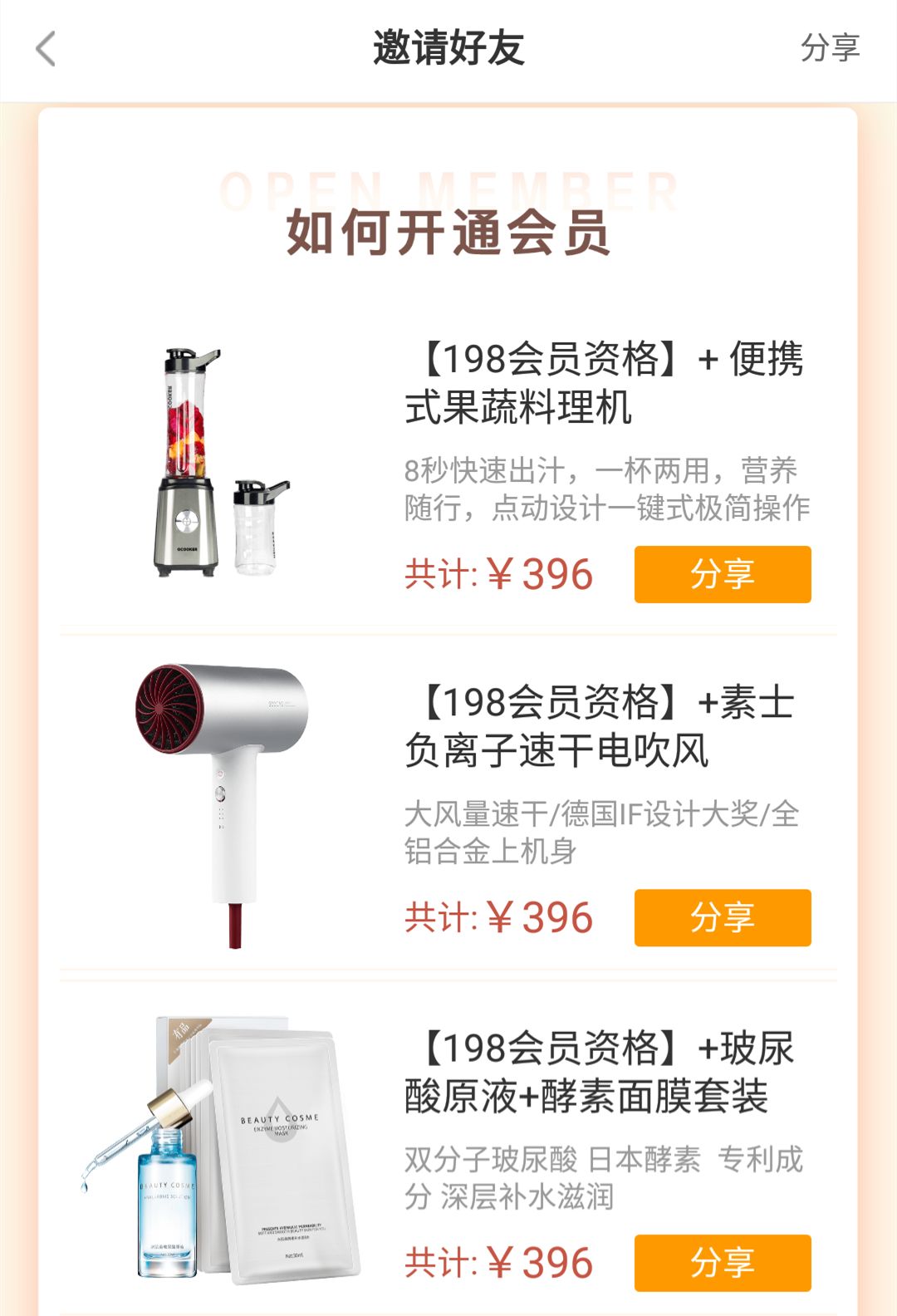
Task: Share the 玻尿酸原液+酵素面膜套装 bundle
Action: [722, 1263]
